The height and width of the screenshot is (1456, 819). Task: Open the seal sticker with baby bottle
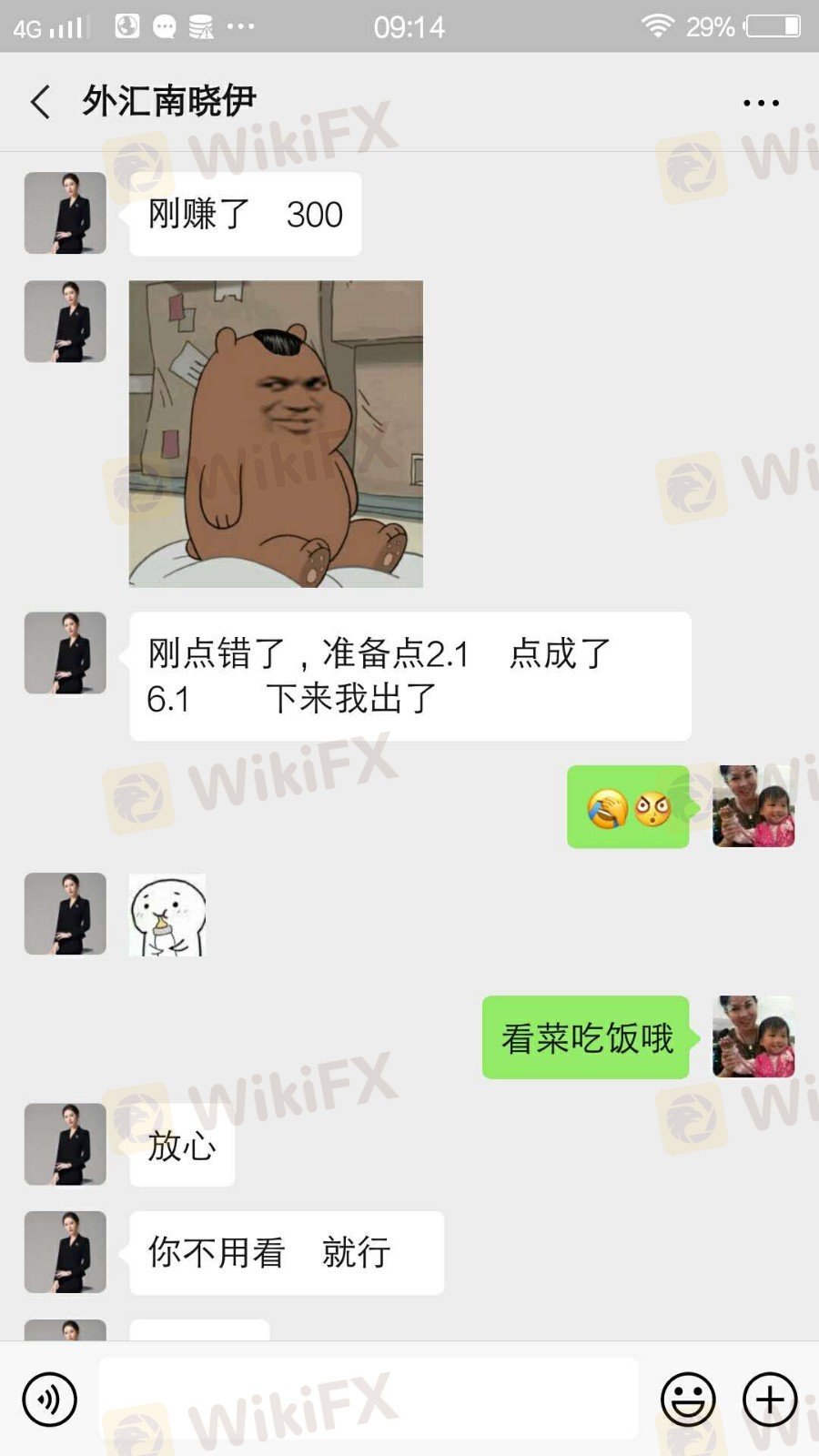pos(167,915)
